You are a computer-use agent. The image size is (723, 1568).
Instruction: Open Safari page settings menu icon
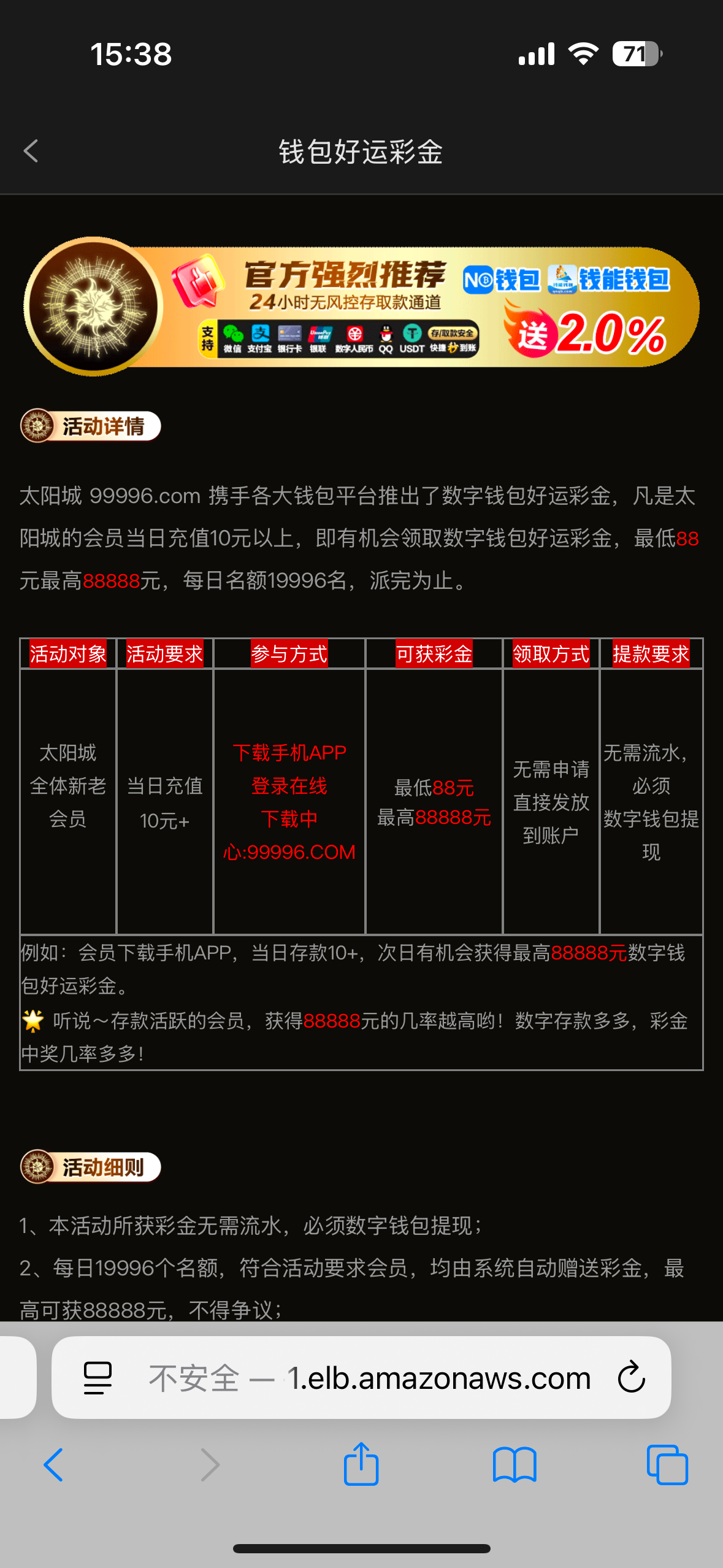pos(98,1378)
